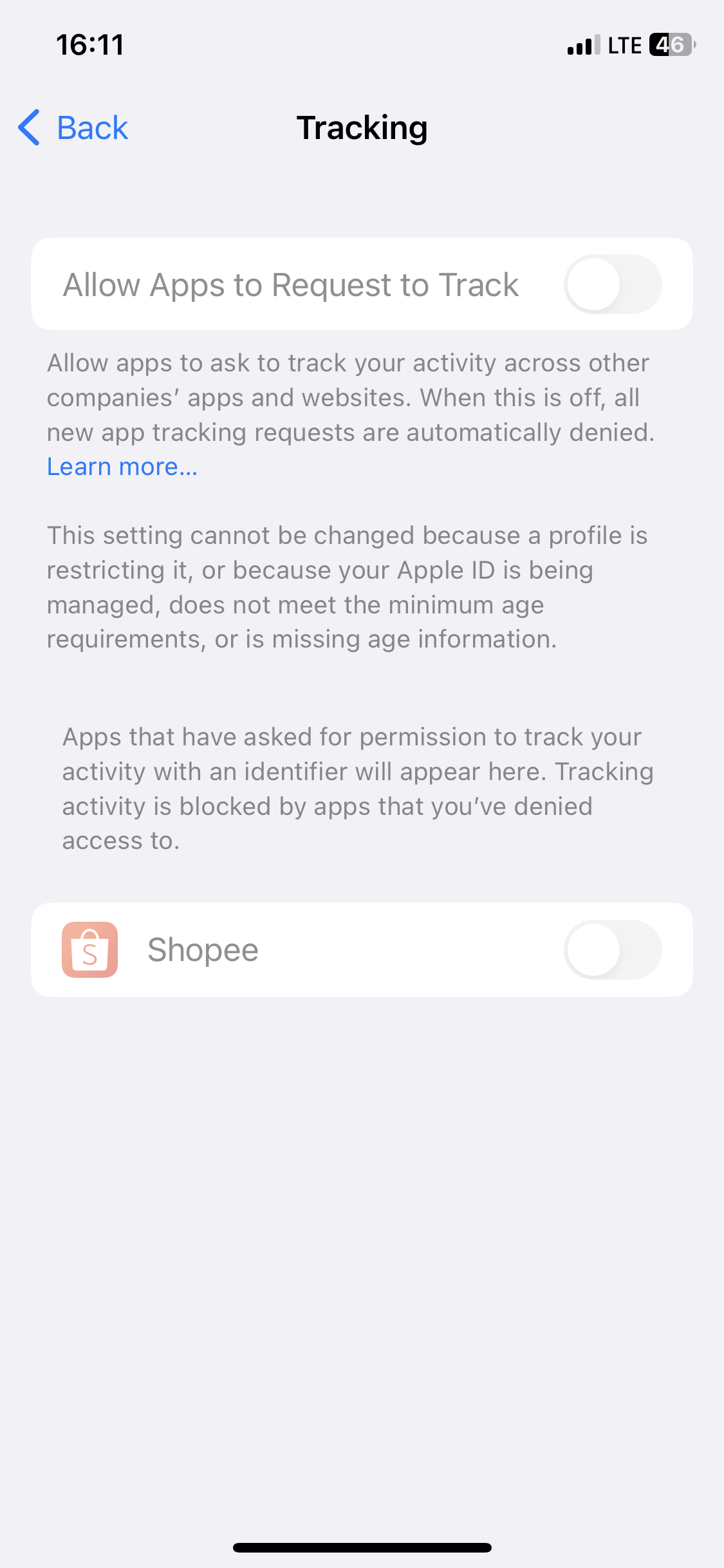Toggle Allow Apps to Request to Track

pos(612,285)
